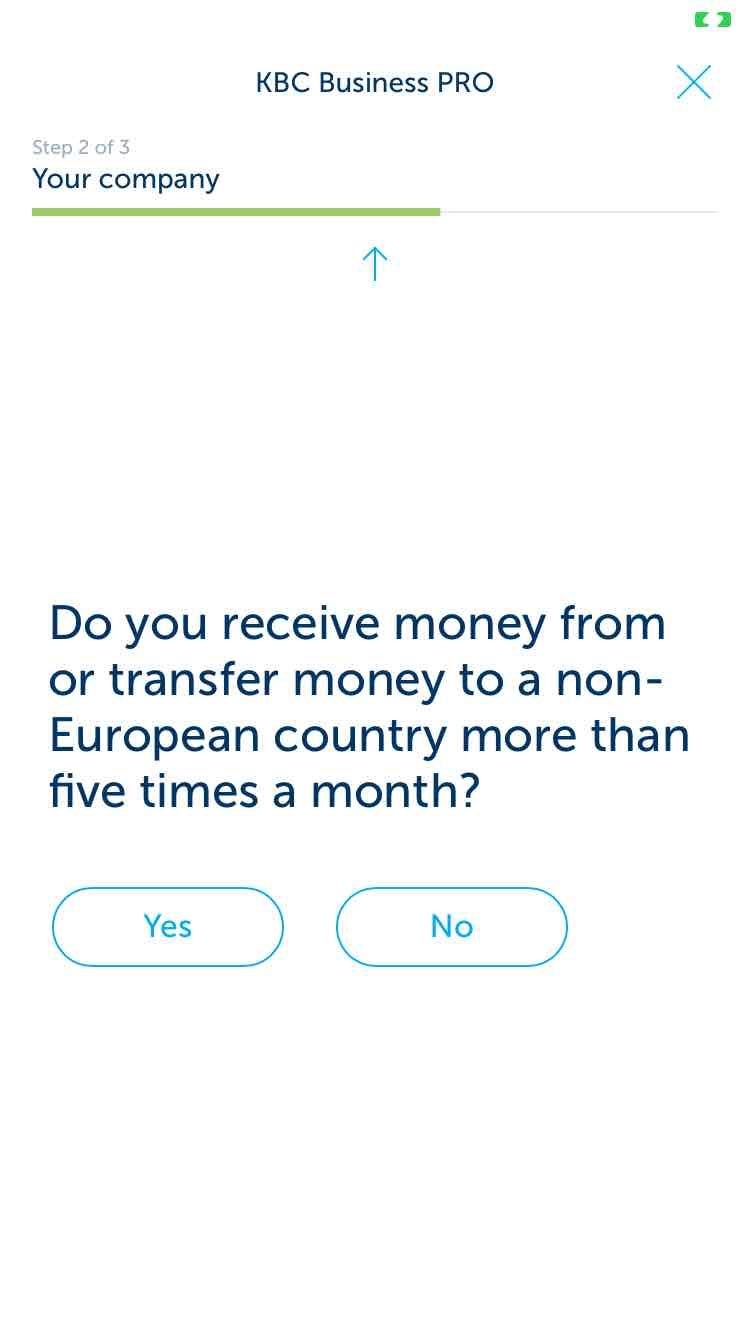The height and width of the screenshot is (1334, 750).
Task: Close the KBC Business PRO setup
Action: click(x=694, y=82)
